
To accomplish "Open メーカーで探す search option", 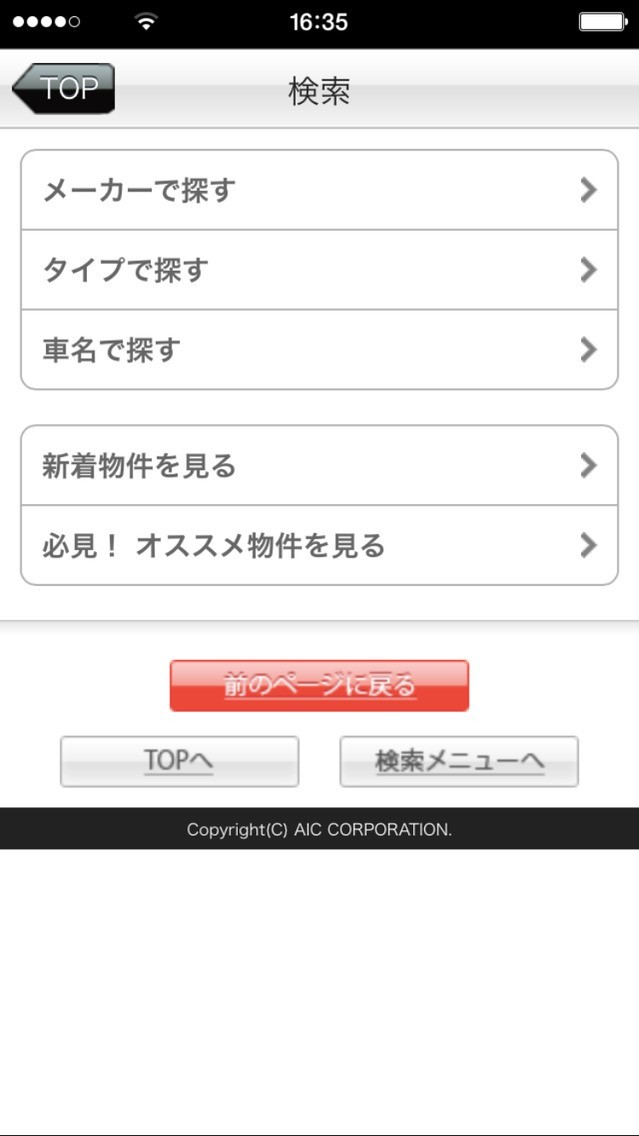I will click(320, 191).
